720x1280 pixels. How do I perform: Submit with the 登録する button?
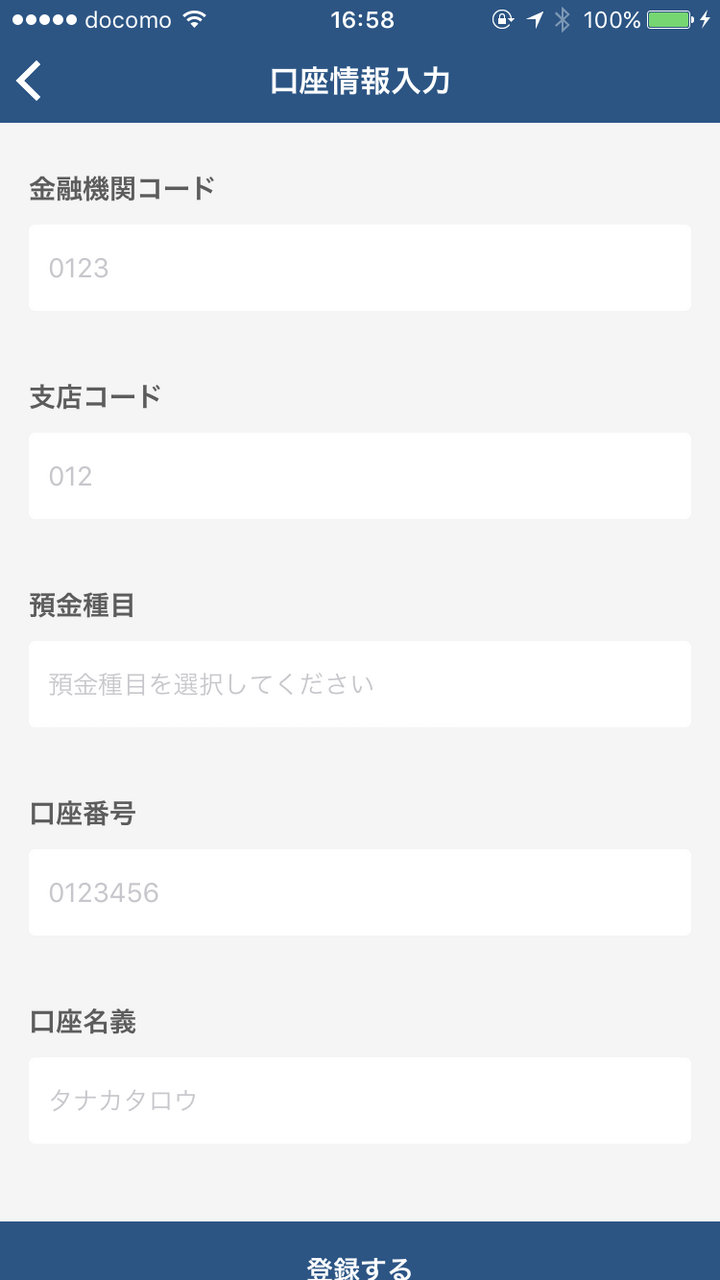point(360,1251)
